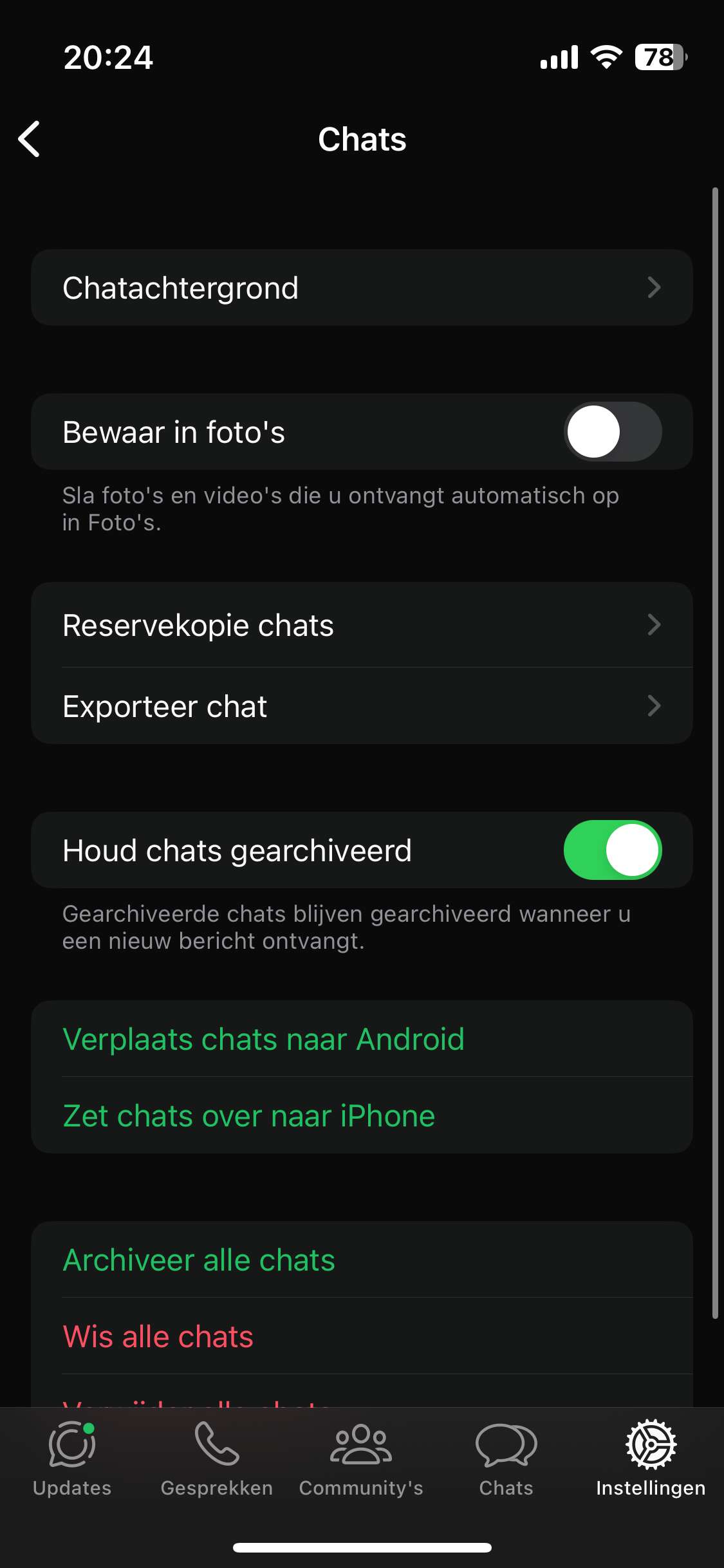The width and height of the screenshot is (724, 1568).
Task: Open the Community's tab
Action: 361,1459
